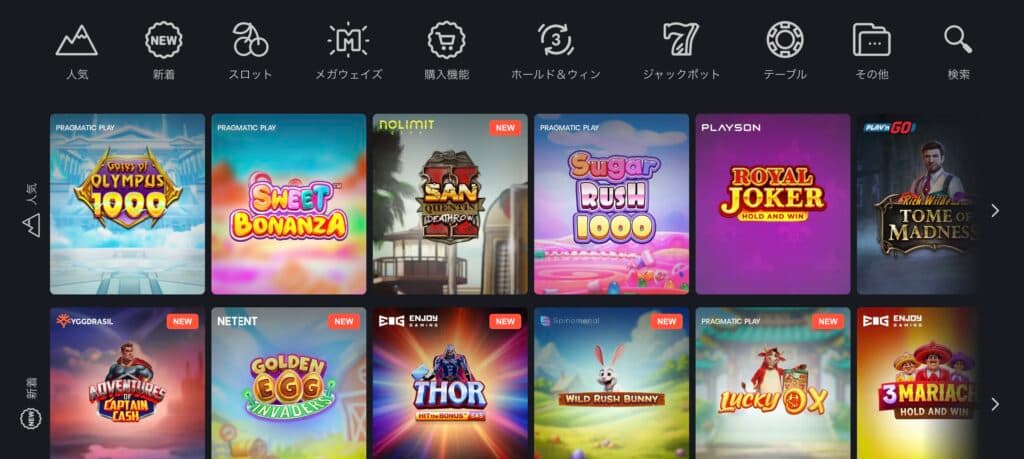Viewport: 1024px width, 459px height.
Task: Open Adventures of Captain Cash
Action: tap(127, 385)
